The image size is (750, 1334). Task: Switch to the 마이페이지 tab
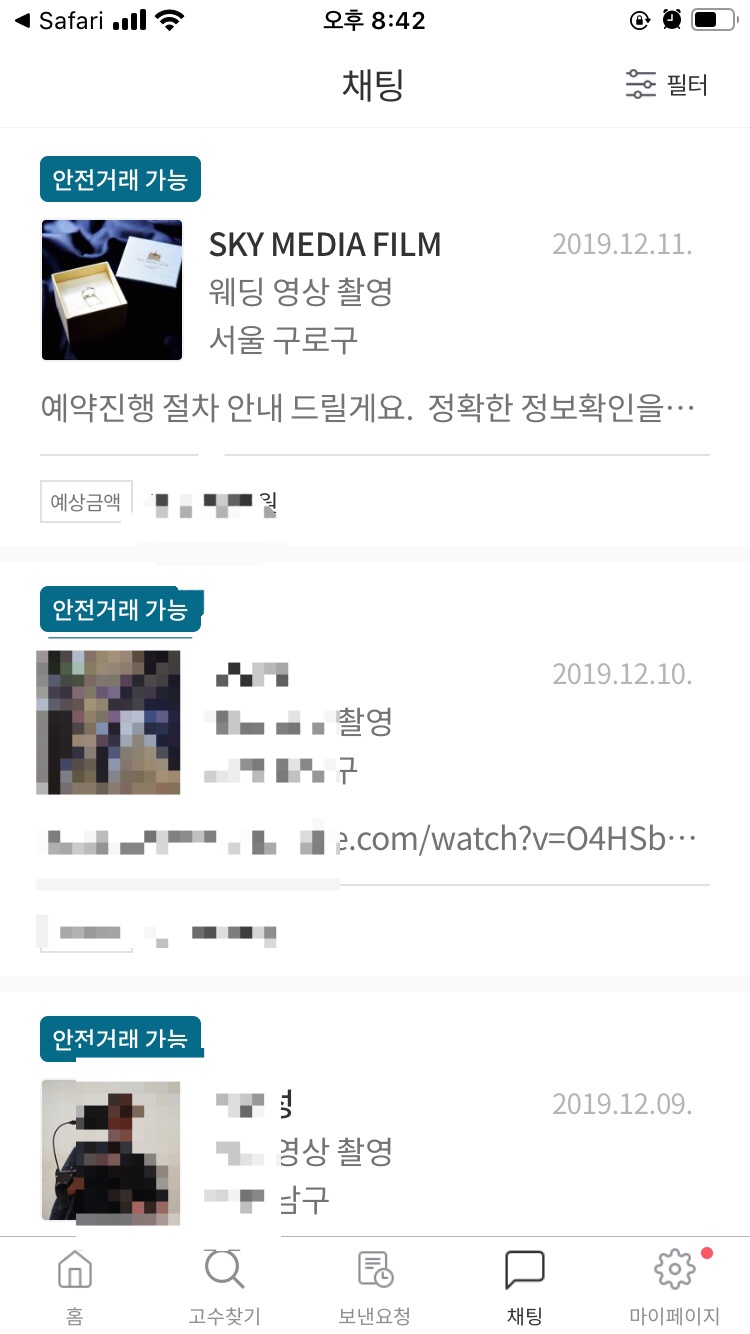pos(674,1286)
